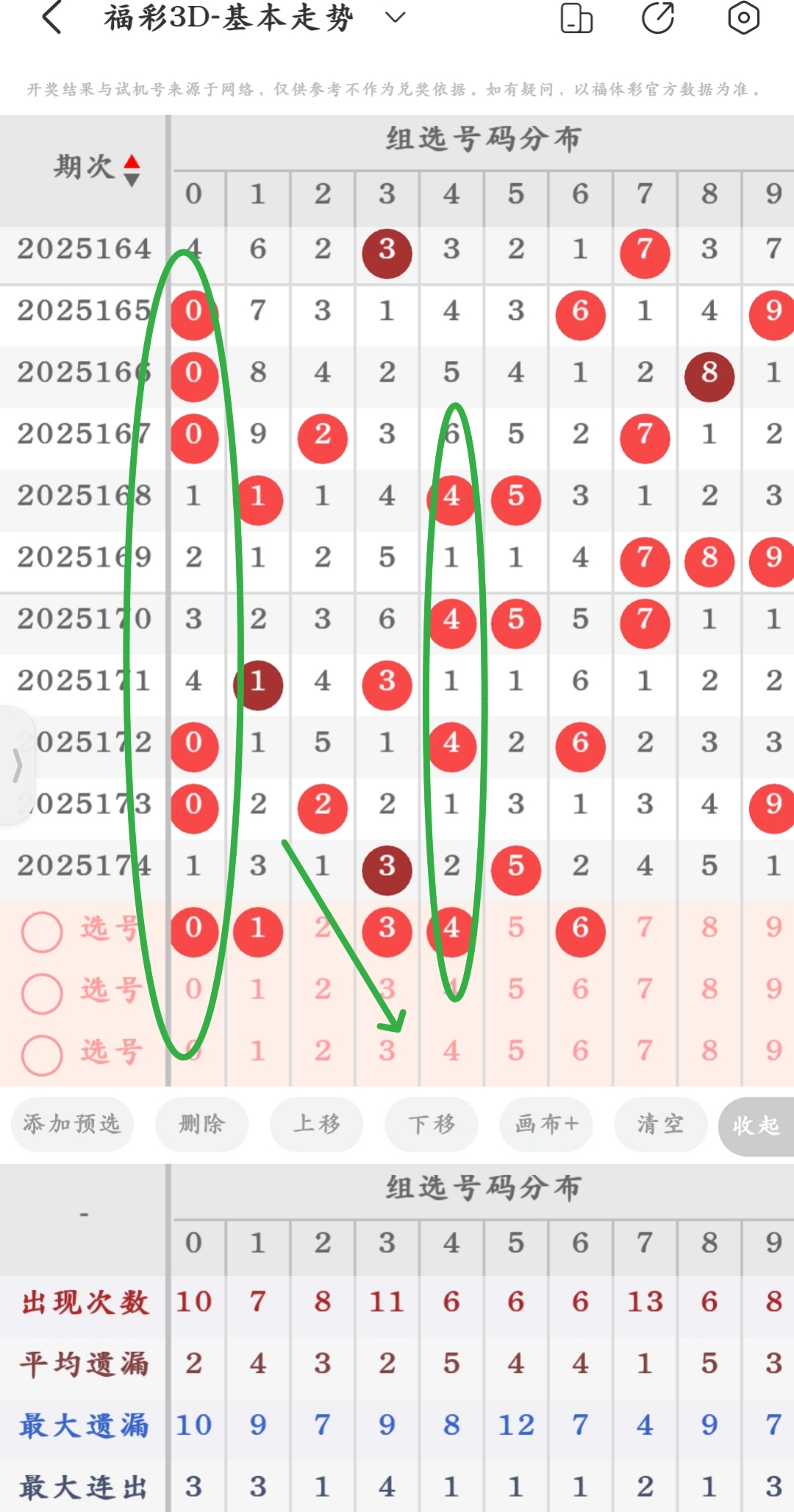Tap the page copy icon in top bar

(x=576, y=18)
